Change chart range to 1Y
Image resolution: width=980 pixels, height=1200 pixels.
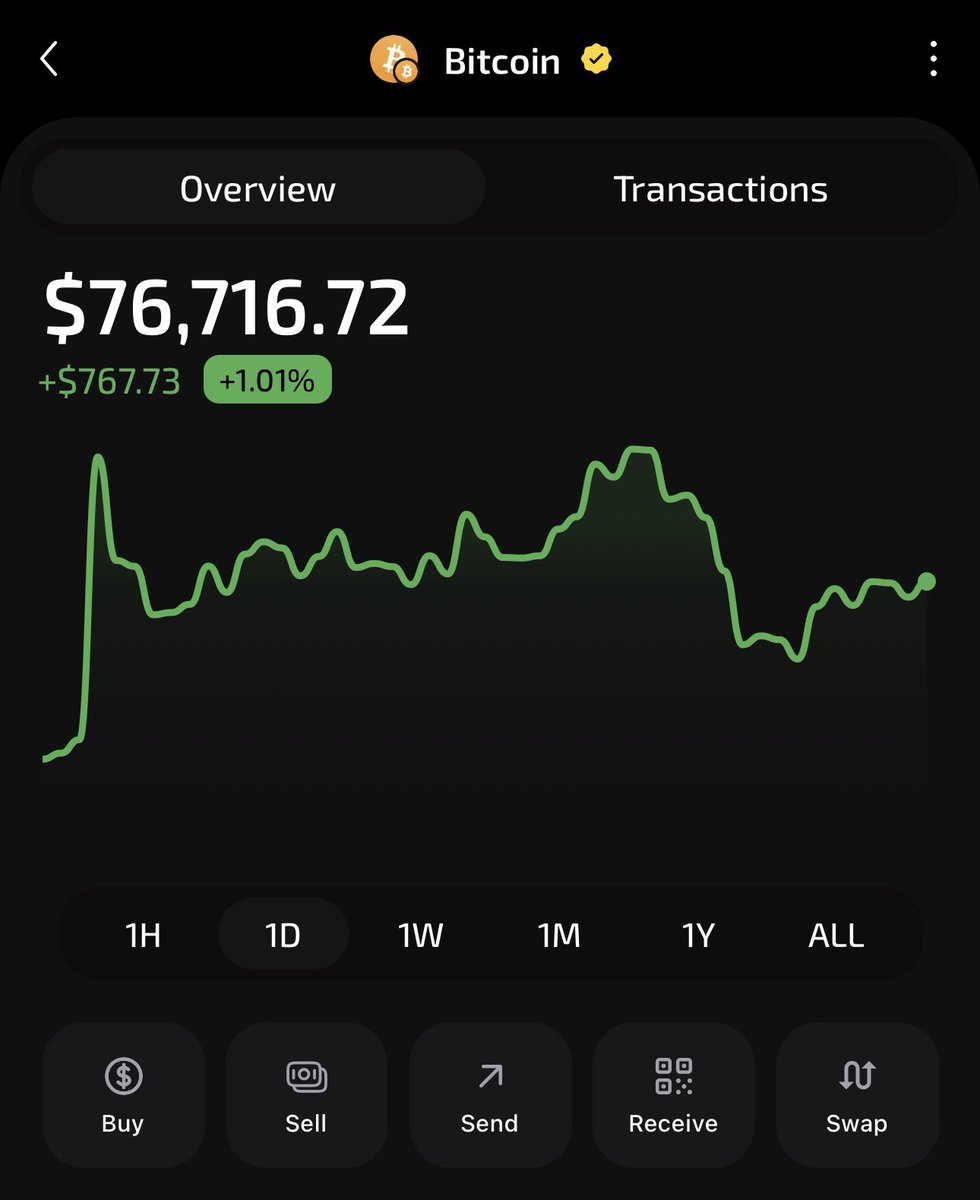pyautogui.click(x=698, y=935)
